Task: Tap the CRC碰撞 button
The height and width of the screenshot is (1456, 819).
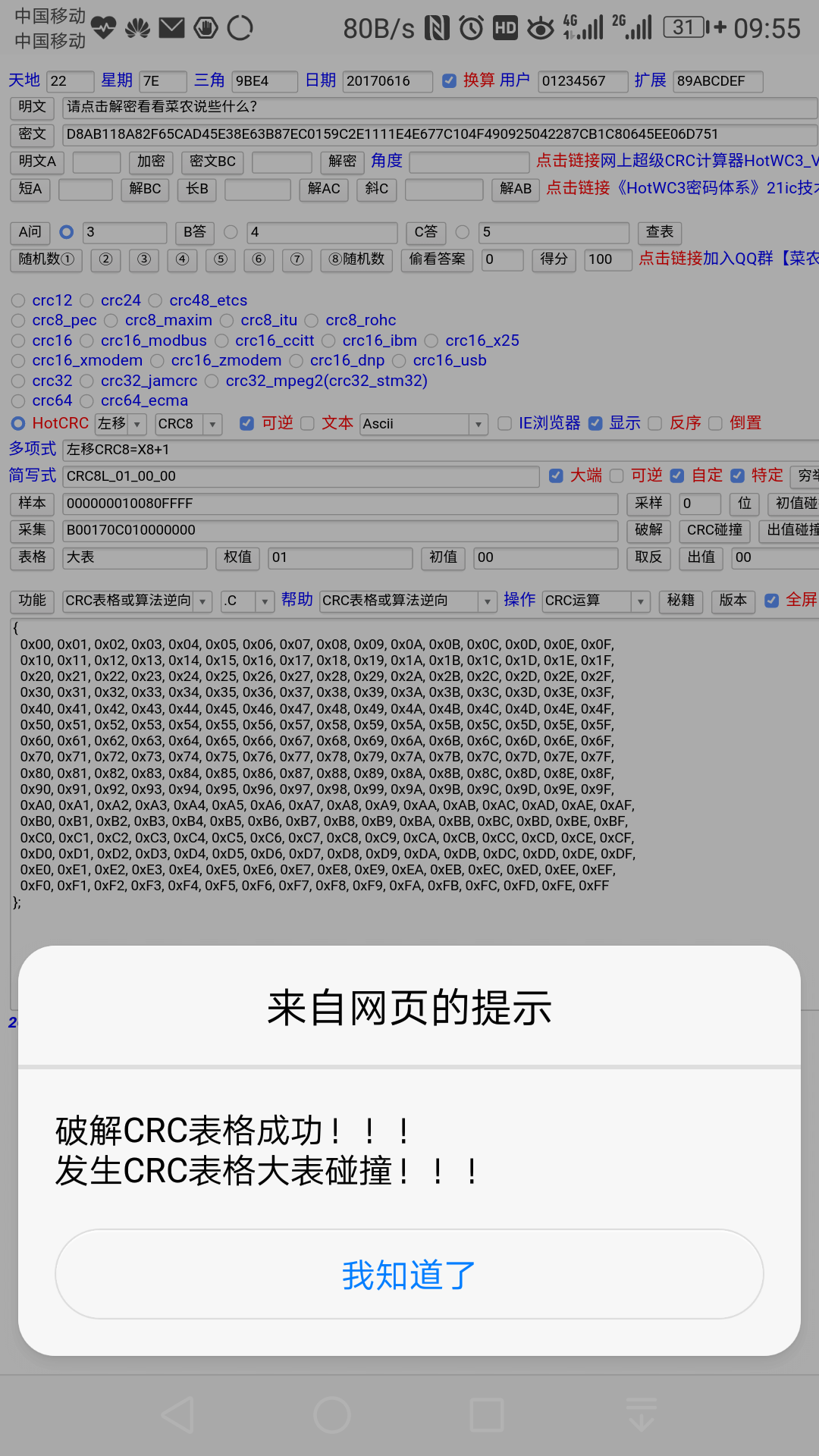Action: 714,530
